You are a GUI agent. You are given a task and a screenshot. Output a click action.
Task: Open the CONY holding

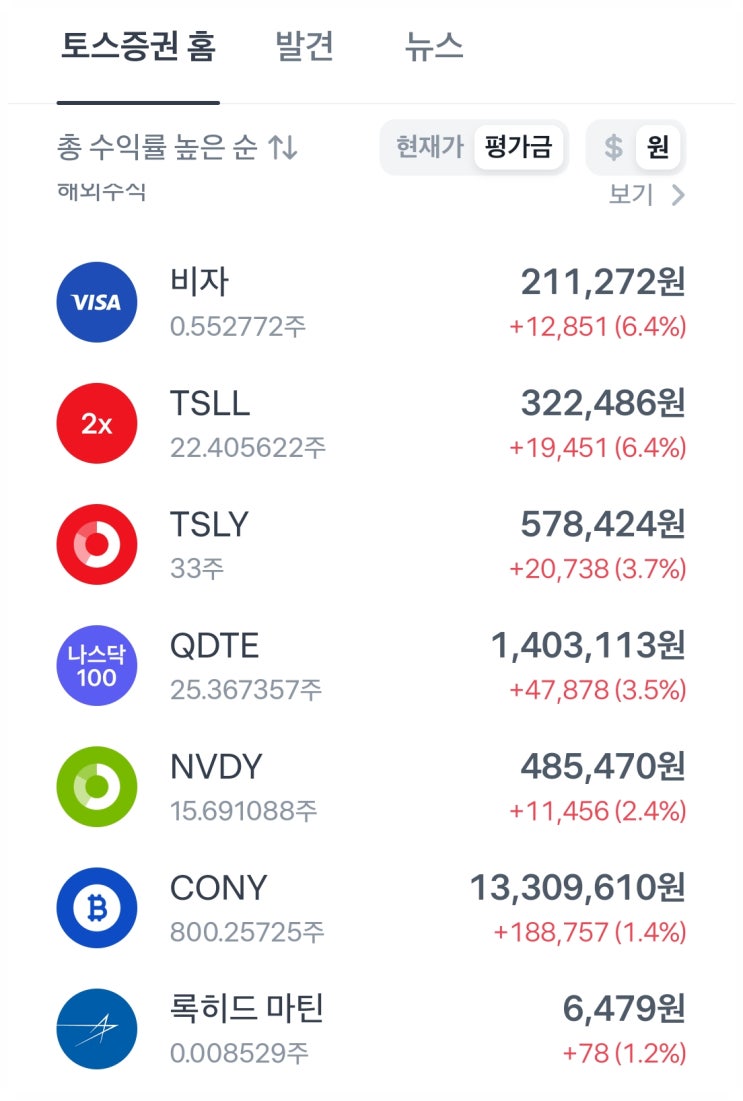371,907
